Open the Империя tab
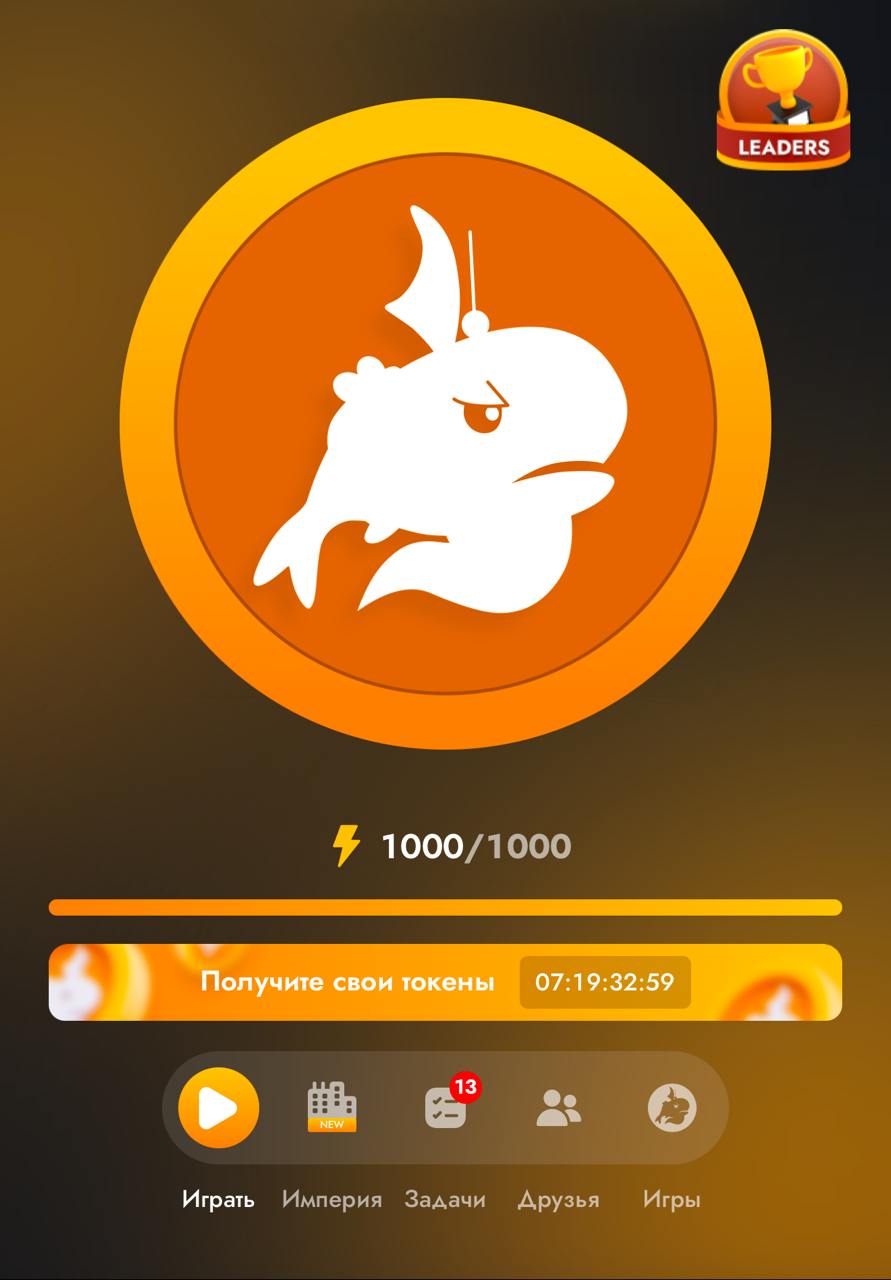The image size is (891, 1280). point(331,1108)
